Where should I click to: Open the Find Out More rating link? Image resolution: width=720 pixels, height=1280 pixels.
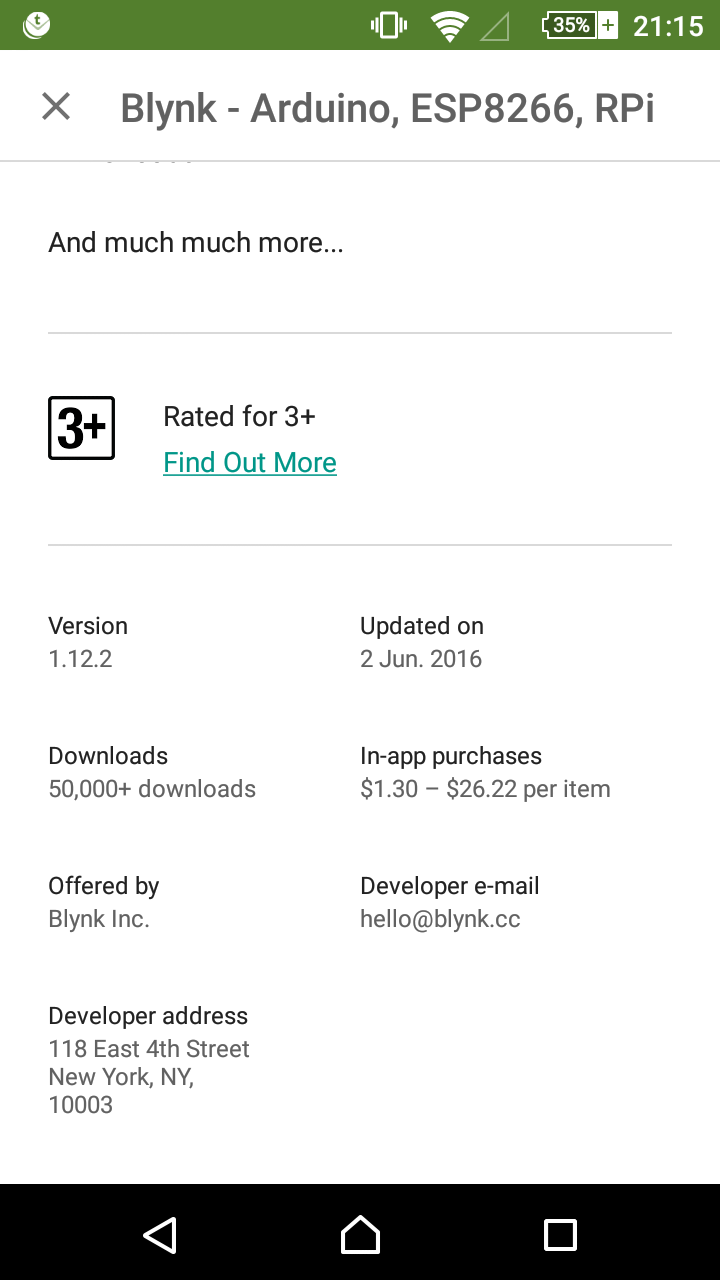[x=250, y=462]
